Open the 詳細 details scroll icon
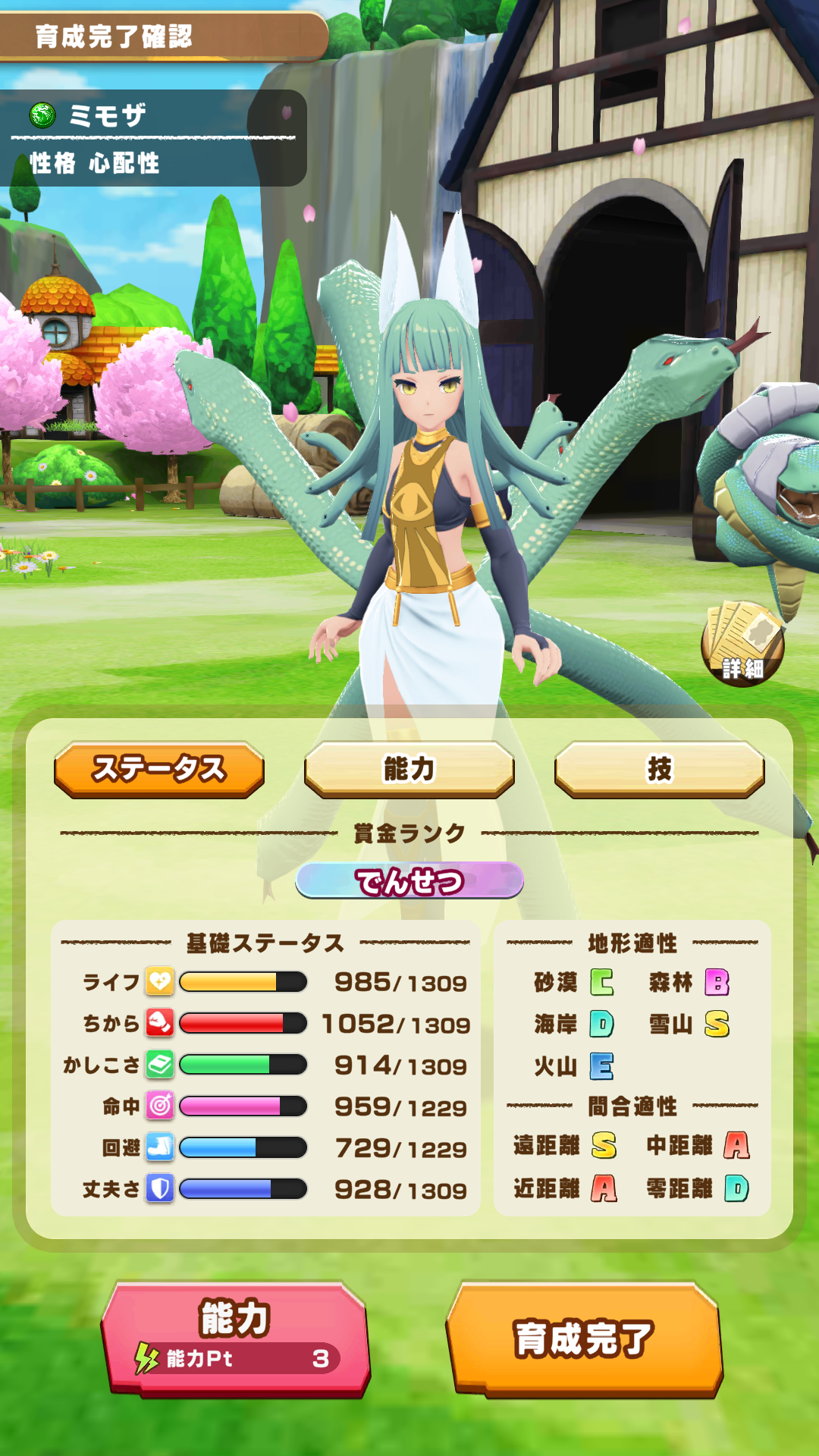The image size is (819, 1456). coord(742,644)
